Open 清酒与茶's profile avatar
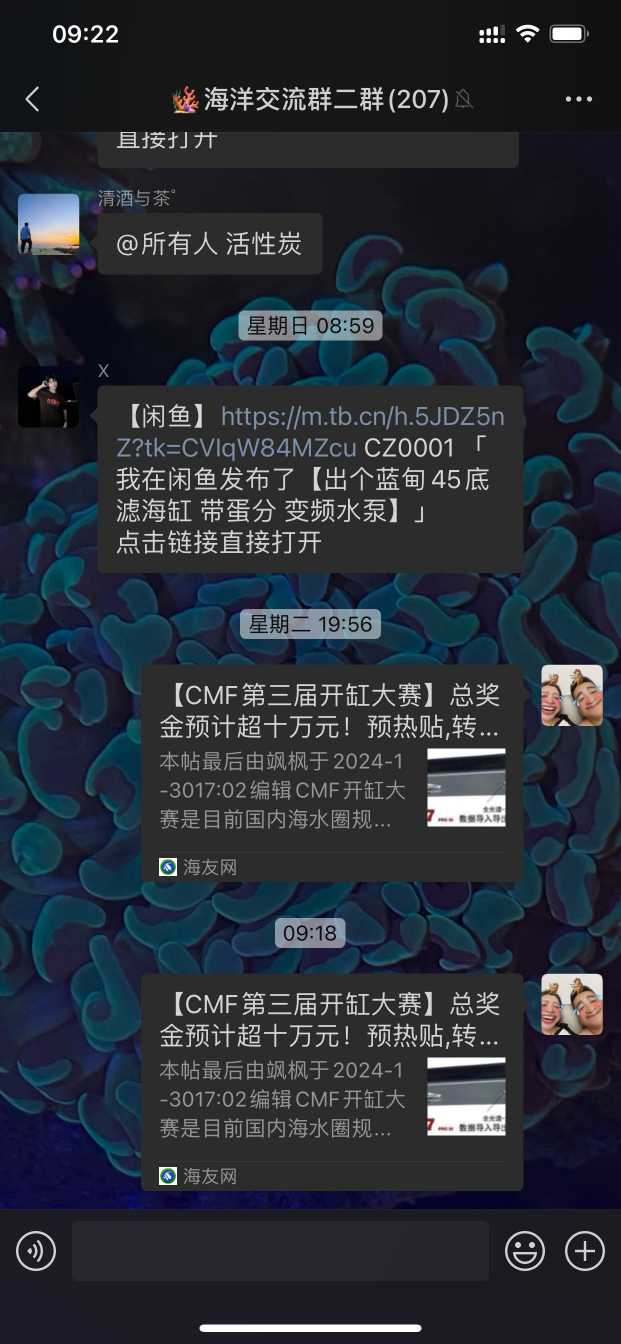Image resolution: width=621 pixels, height=1344 pixels. point(48,224)
